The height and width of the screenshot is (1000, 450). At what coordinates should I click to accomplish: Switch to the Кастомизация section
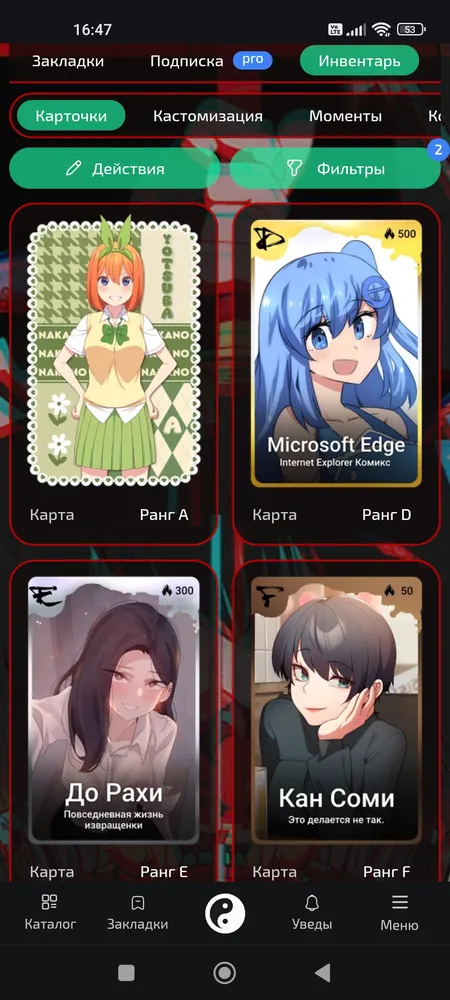208,116
